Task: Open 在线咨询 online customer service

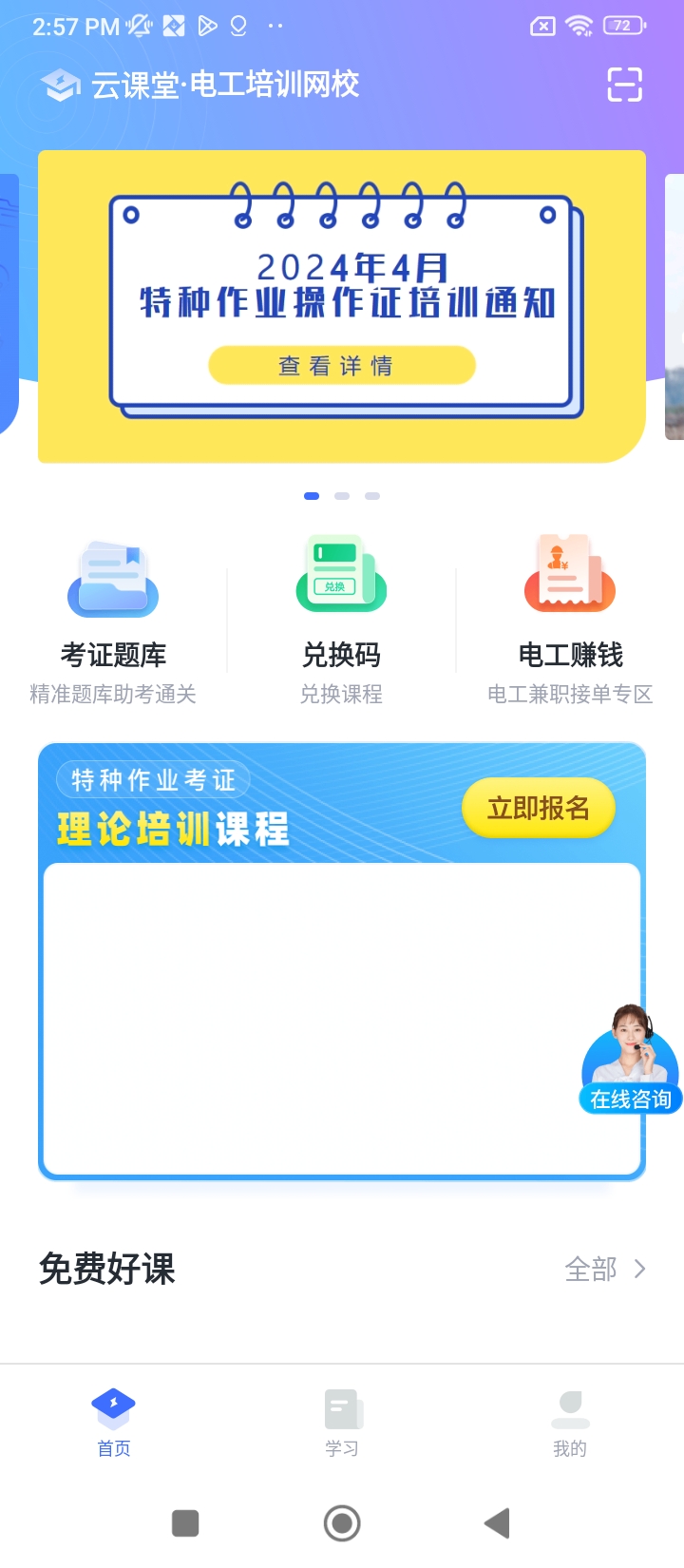Action: coord(631,1061)
